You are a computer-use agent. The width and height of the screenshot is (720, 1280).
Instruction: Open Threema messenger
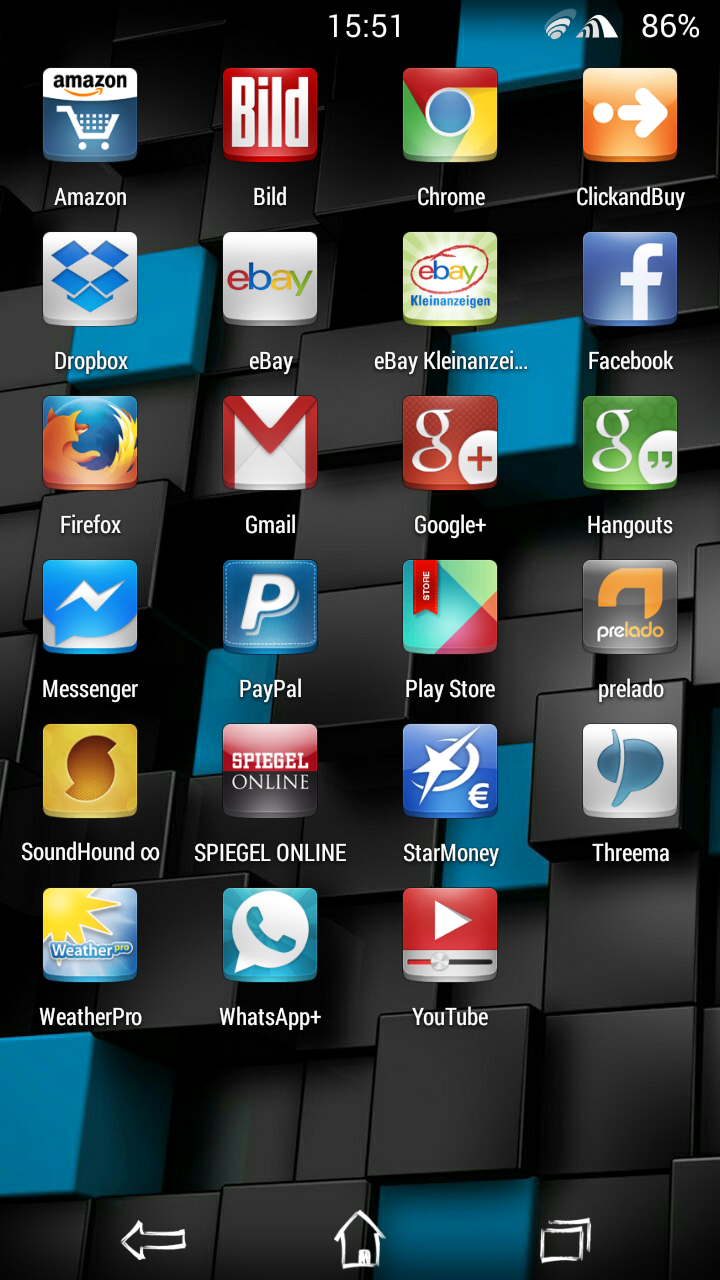click(630, 771)
